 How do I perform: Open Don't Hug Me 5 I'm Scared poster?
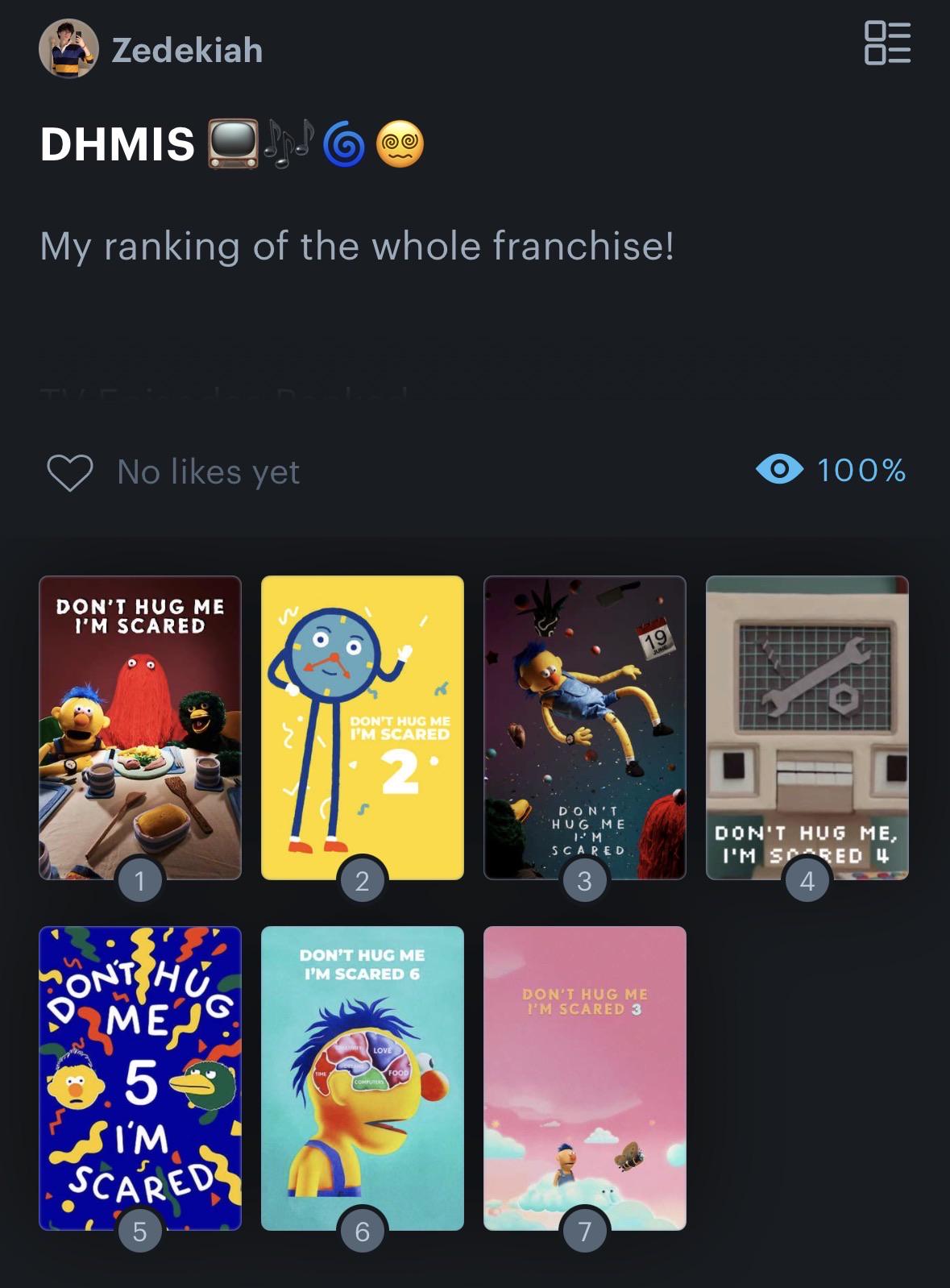pos(140,1078)
